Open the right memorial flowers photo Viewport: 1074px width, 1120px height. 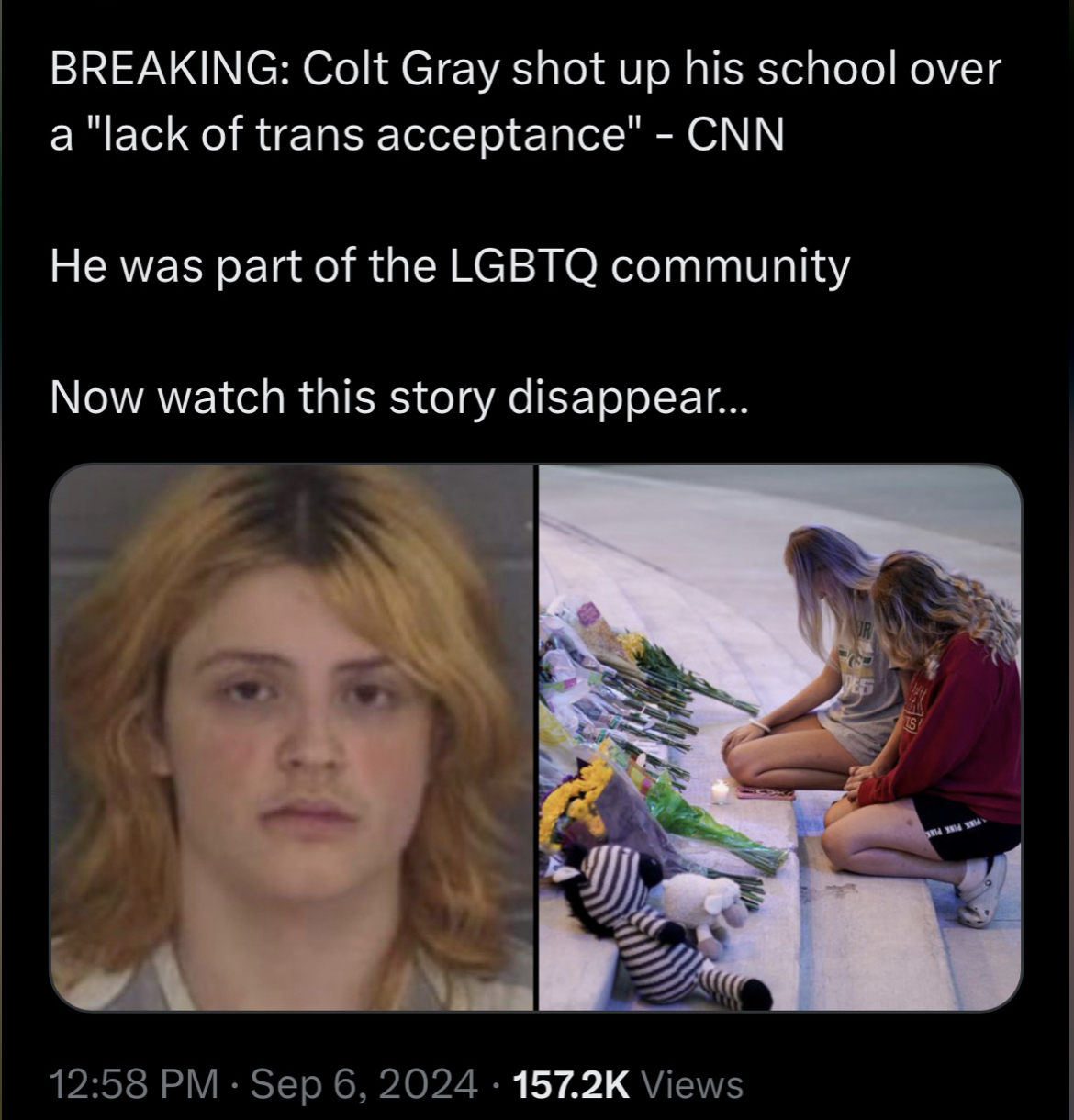point(779,737)
